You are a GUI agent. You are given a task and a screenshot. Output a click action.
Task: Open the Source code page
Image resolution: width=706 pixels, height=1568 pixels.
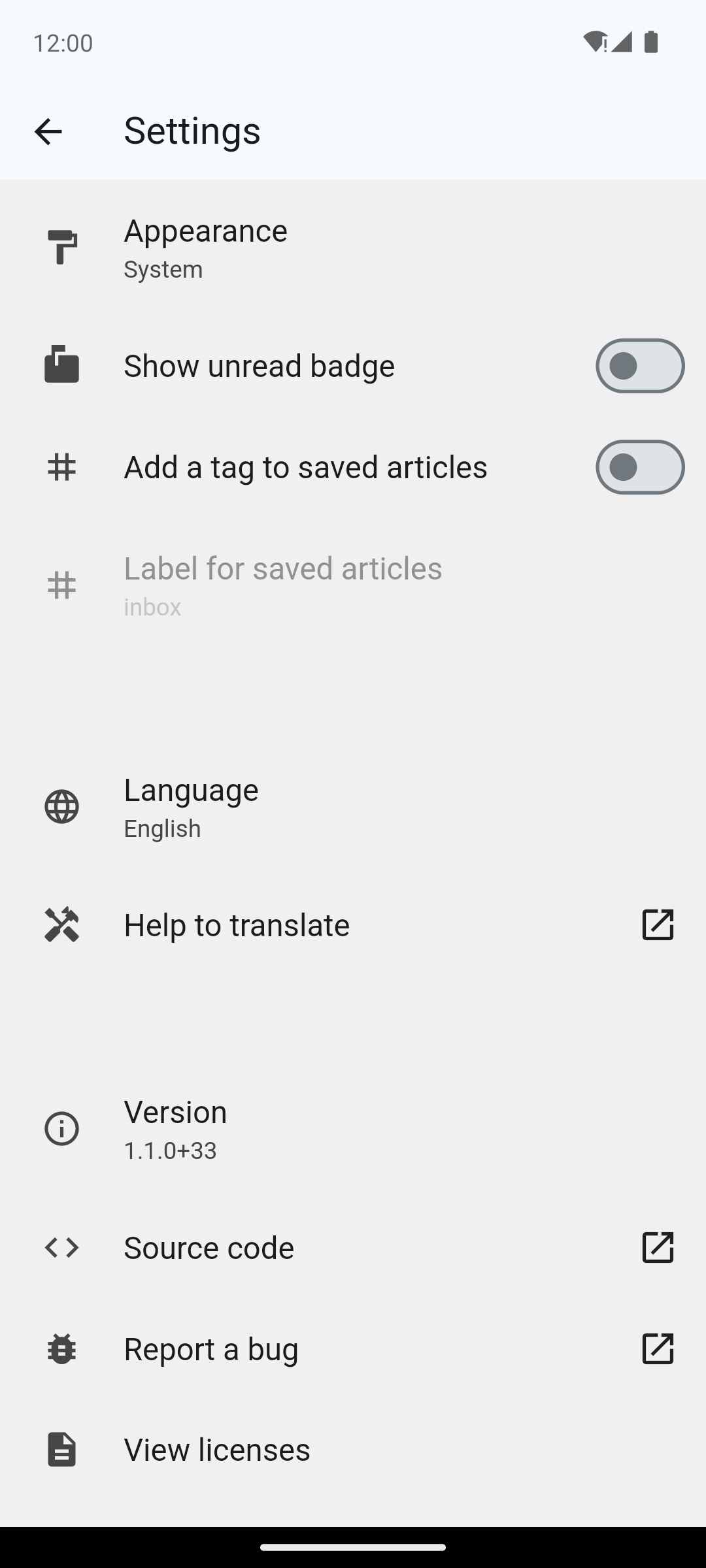353,1248
